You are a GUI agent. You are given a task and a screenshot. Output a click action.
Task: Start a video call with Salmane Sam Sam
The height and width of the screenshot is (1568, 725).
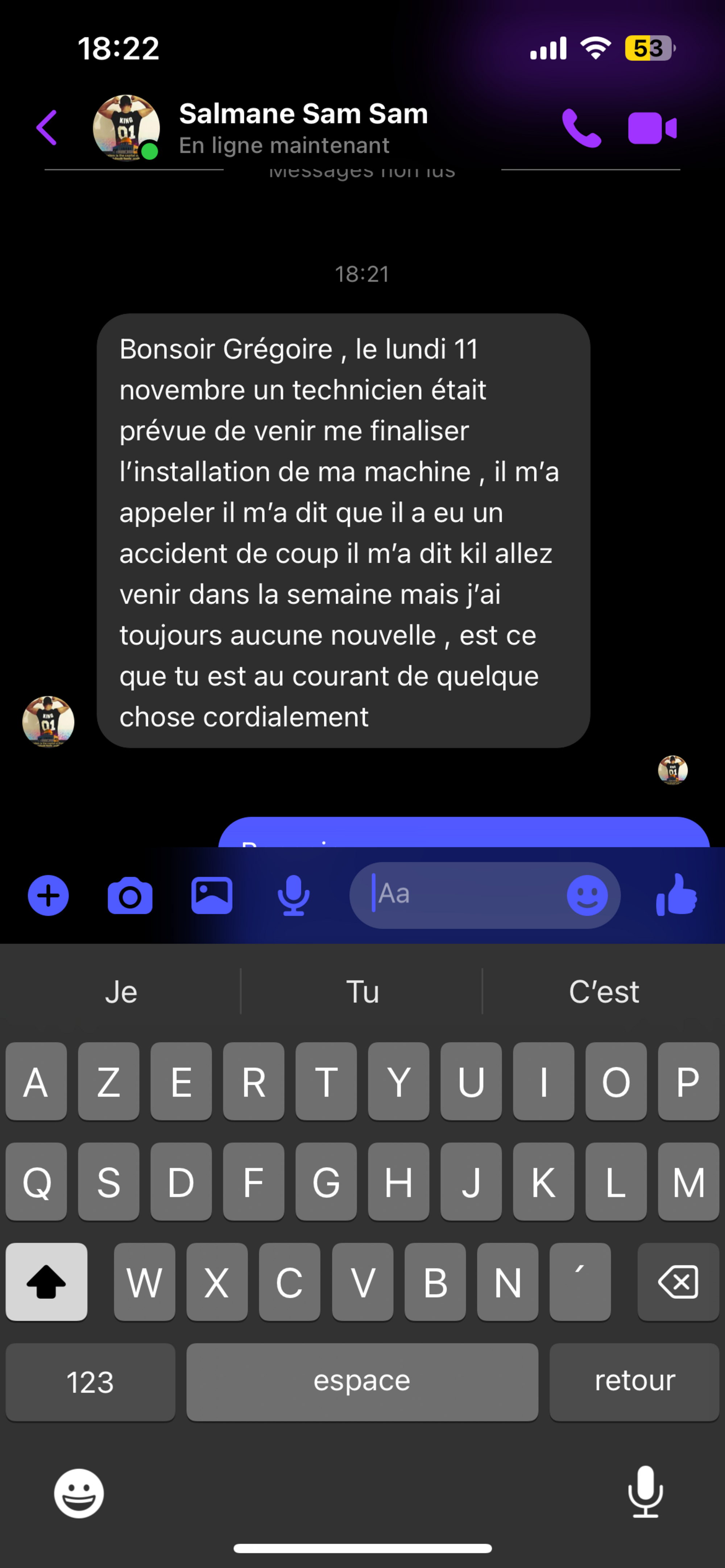pos(652,129)
